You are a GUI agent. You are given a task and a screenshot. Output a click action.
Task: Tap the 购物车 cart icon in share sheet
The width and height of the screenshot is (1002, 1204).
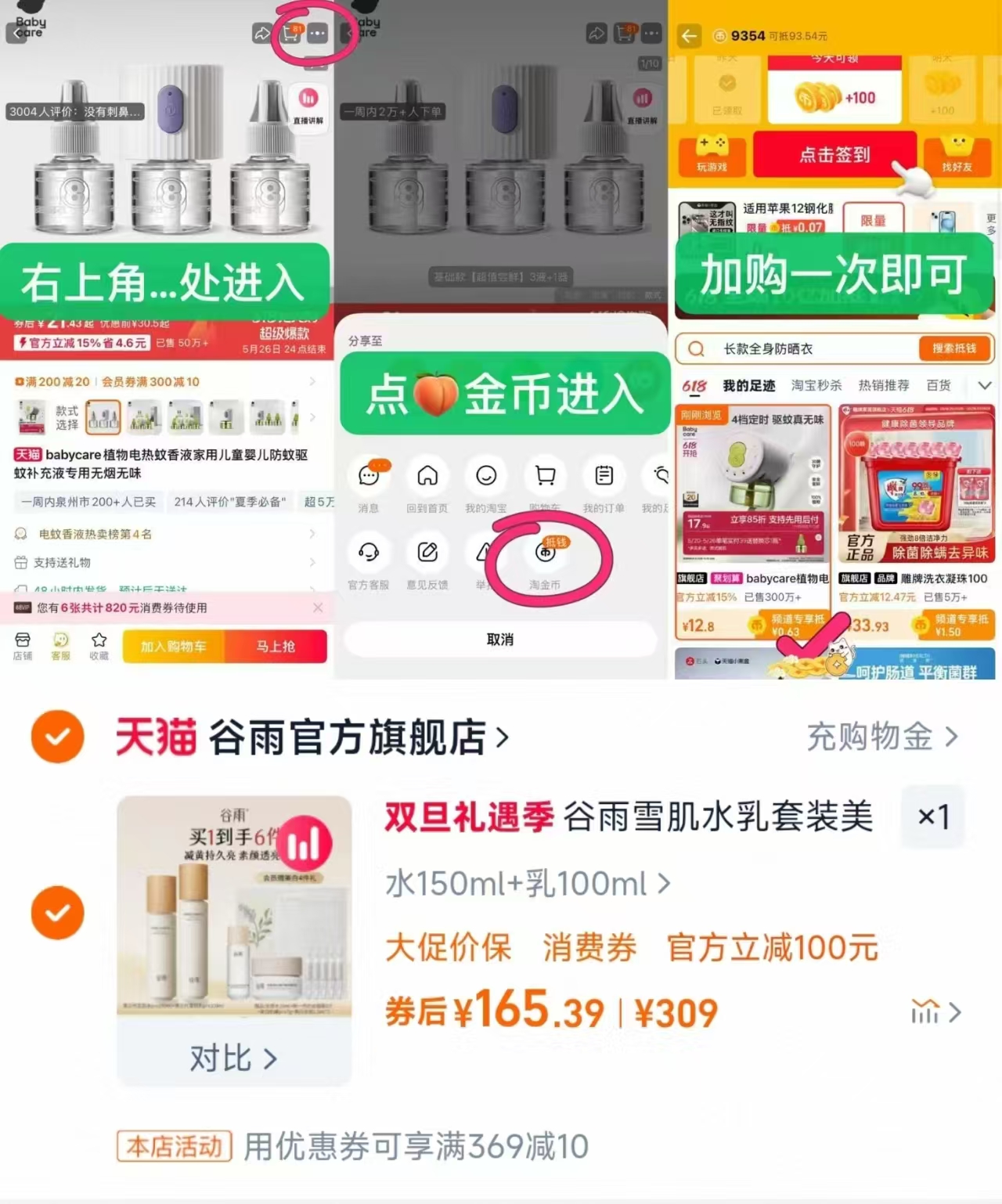pyautogui.click(x=545, y=476)
